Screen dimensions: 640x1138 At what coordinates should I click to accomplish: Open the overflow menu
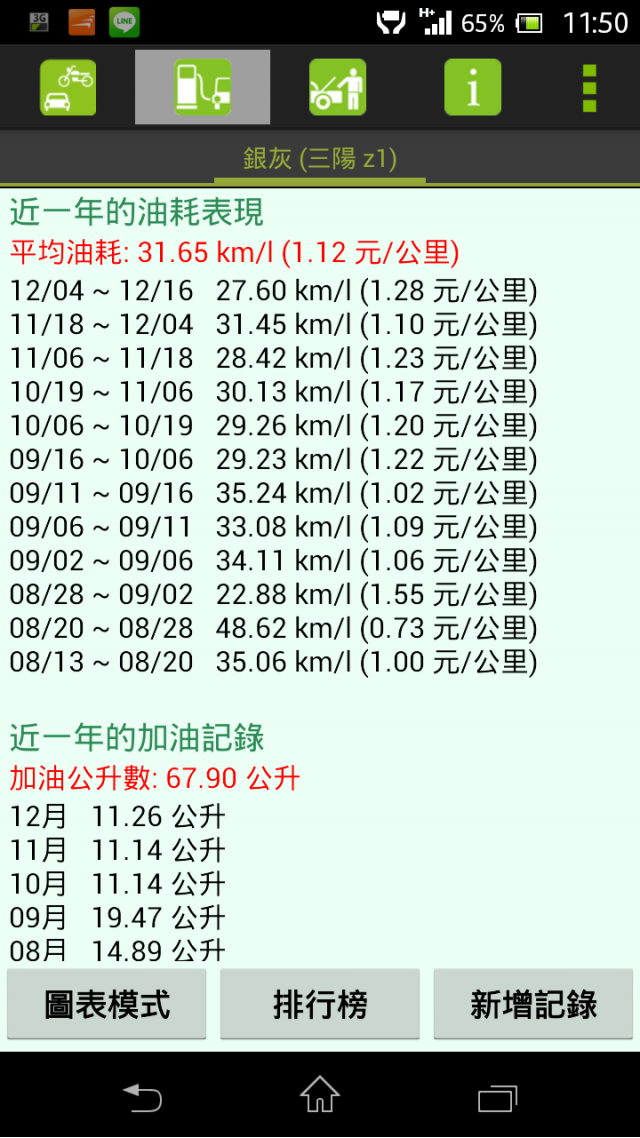click(x=589, y=87)
